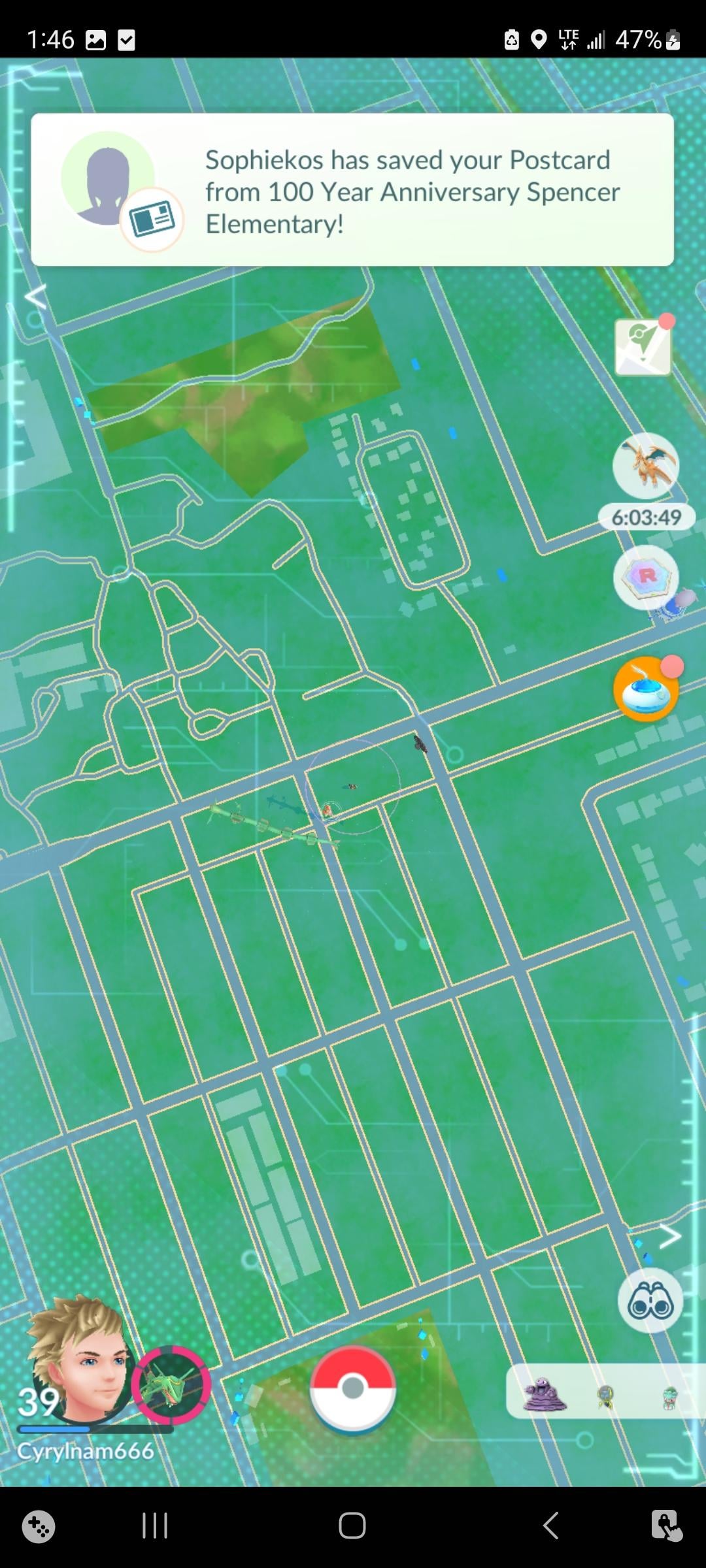Open the main menu Poké Ball button
This screenshot has height=1568, width=706.
coord(352,1388)
